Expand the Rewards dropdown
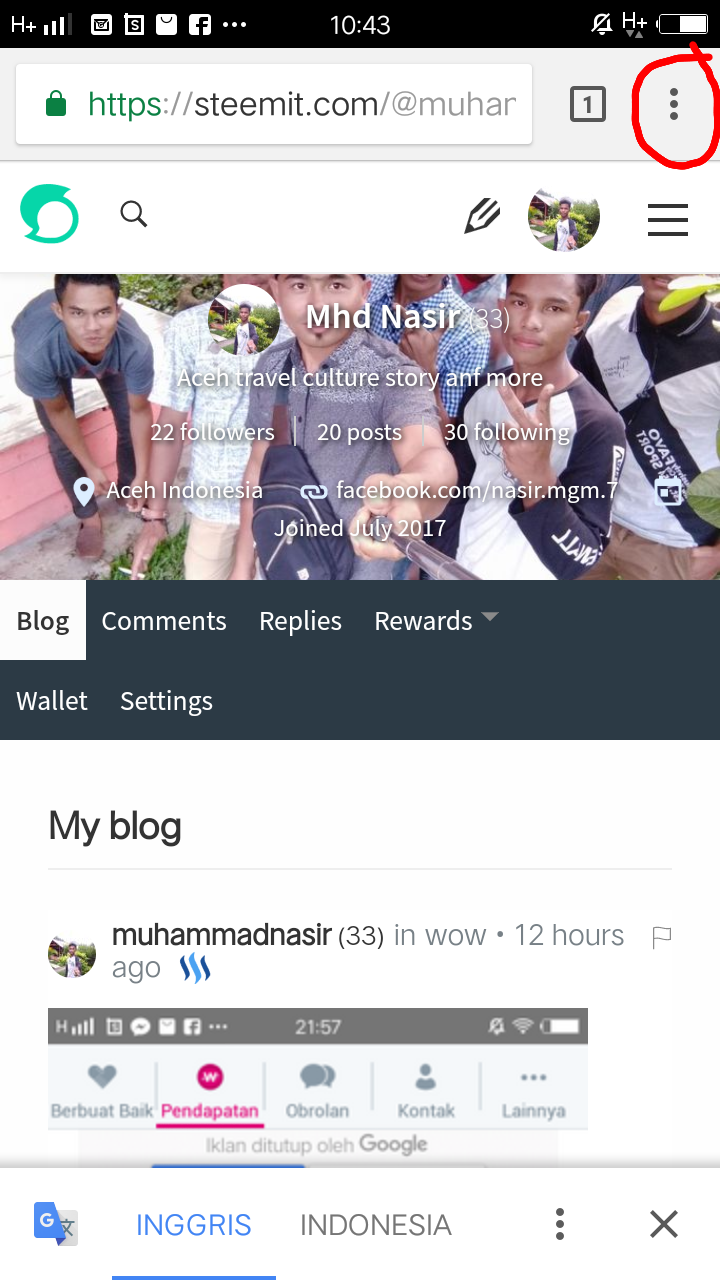The height and width of the screenshot is (1280, 720). click(x=436, y=620)
